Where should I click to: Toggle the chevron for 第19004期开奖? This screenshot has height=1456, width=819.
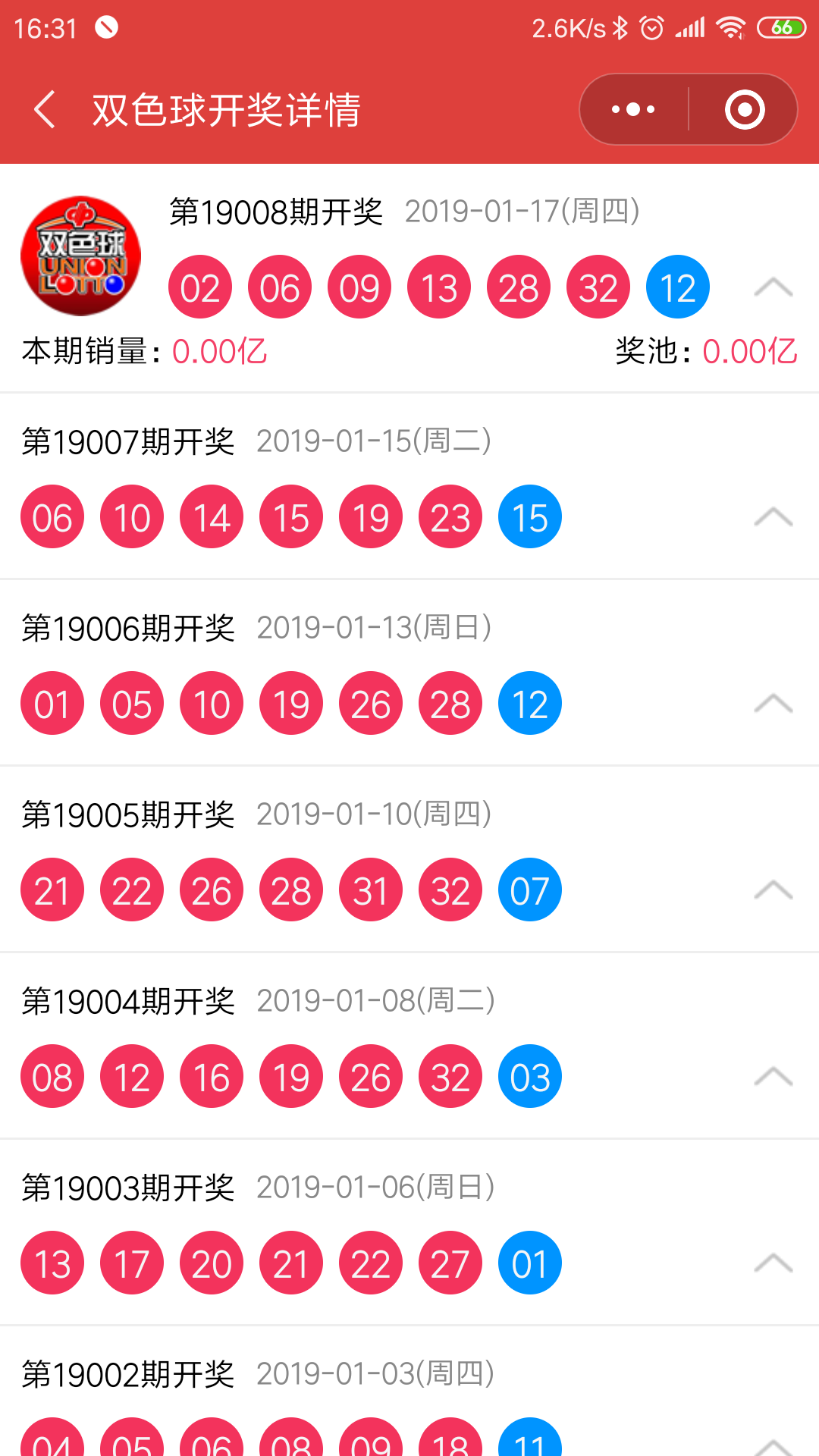pyautogui.click(x=773, y=1077)
